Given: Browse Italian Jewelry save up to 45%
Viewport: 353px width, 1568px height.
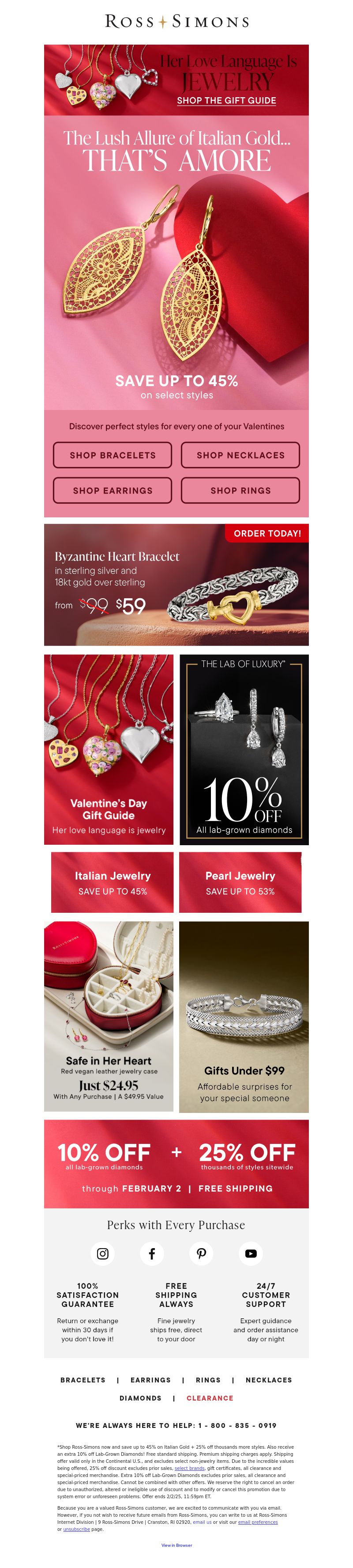Looking at the screenshot, I should pyautogui.click(x=113, y=882).
